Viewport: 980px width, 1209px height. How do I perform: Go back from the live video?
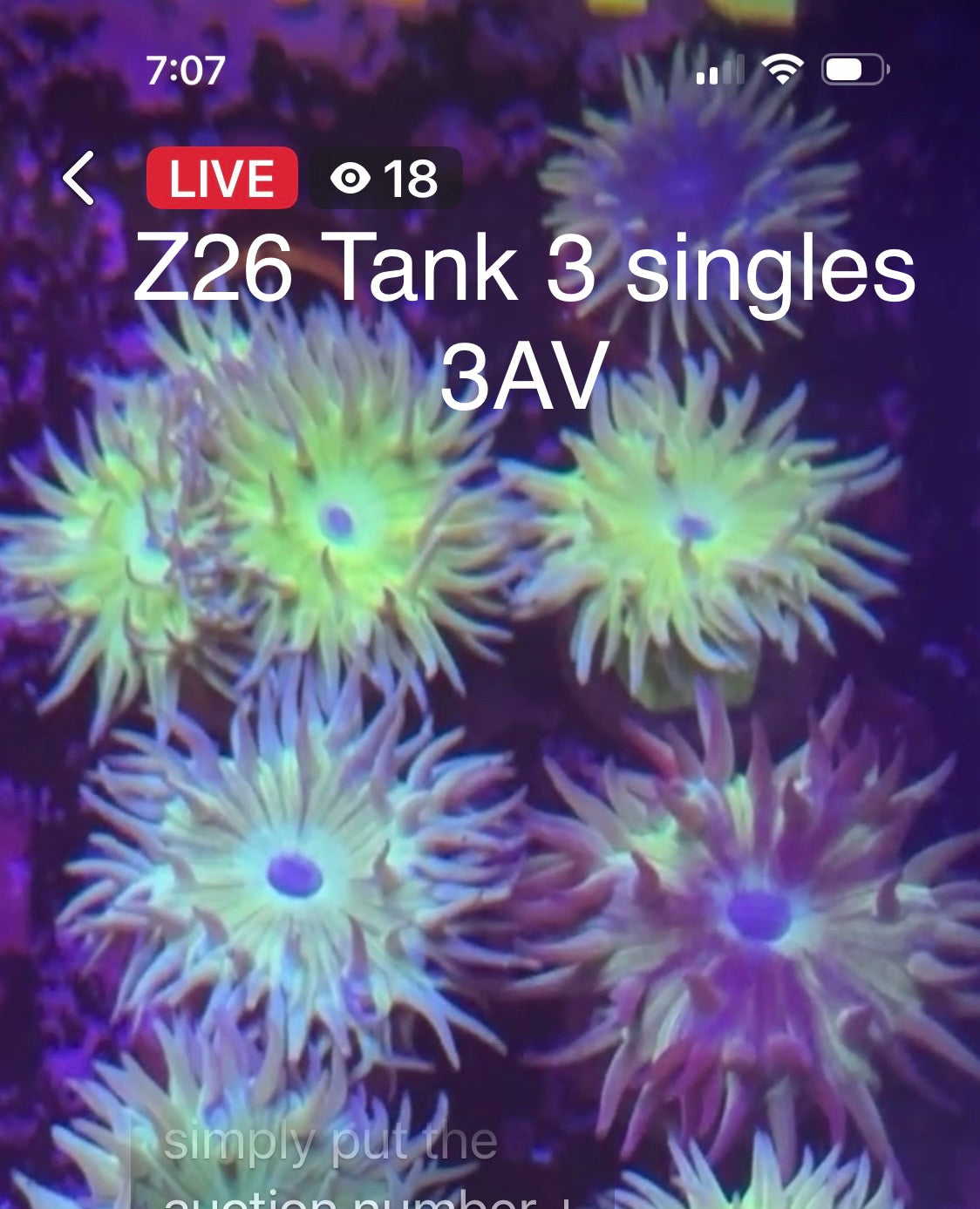pos(78,179)
